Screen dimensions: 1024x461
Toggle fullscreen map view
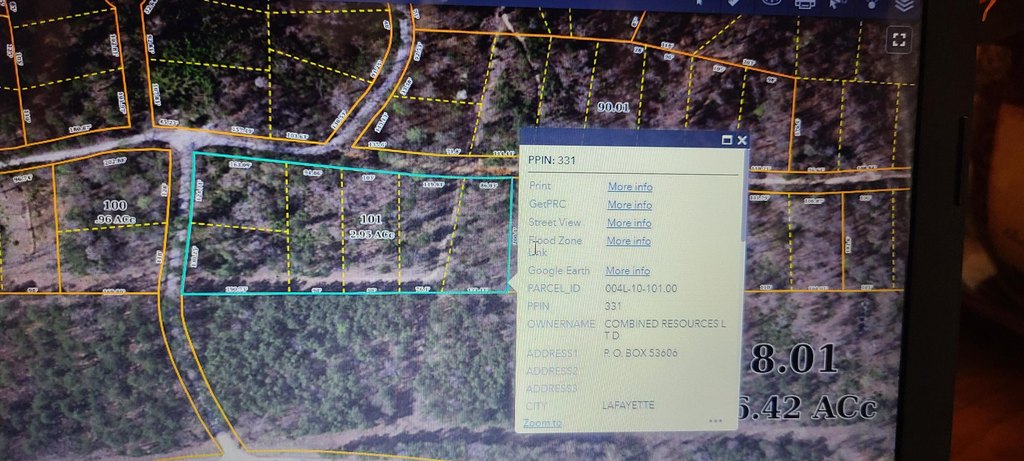tap(898, 40)
